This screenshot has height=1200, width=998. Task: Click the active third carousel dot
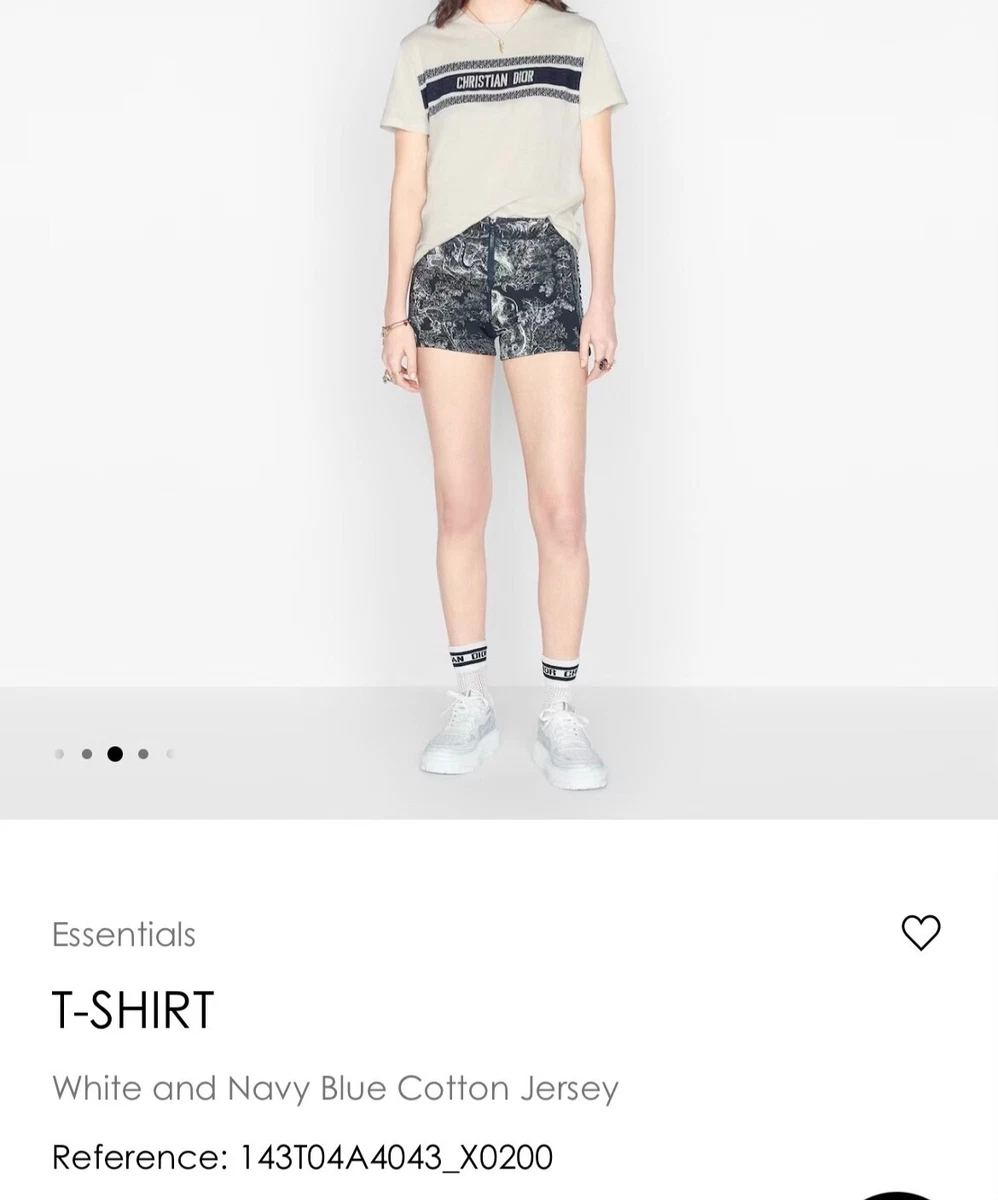(x=115, y=754)
